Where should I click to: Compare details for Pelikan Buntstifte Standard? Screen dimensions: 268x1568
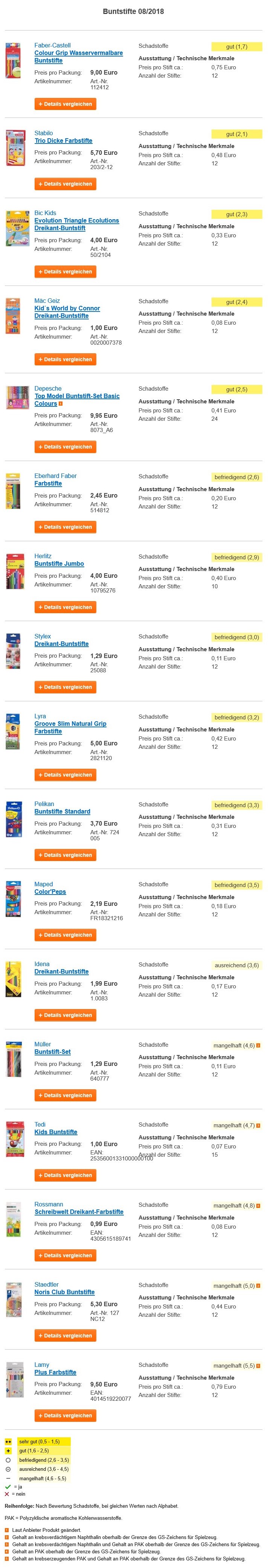(x=65, y=855)
